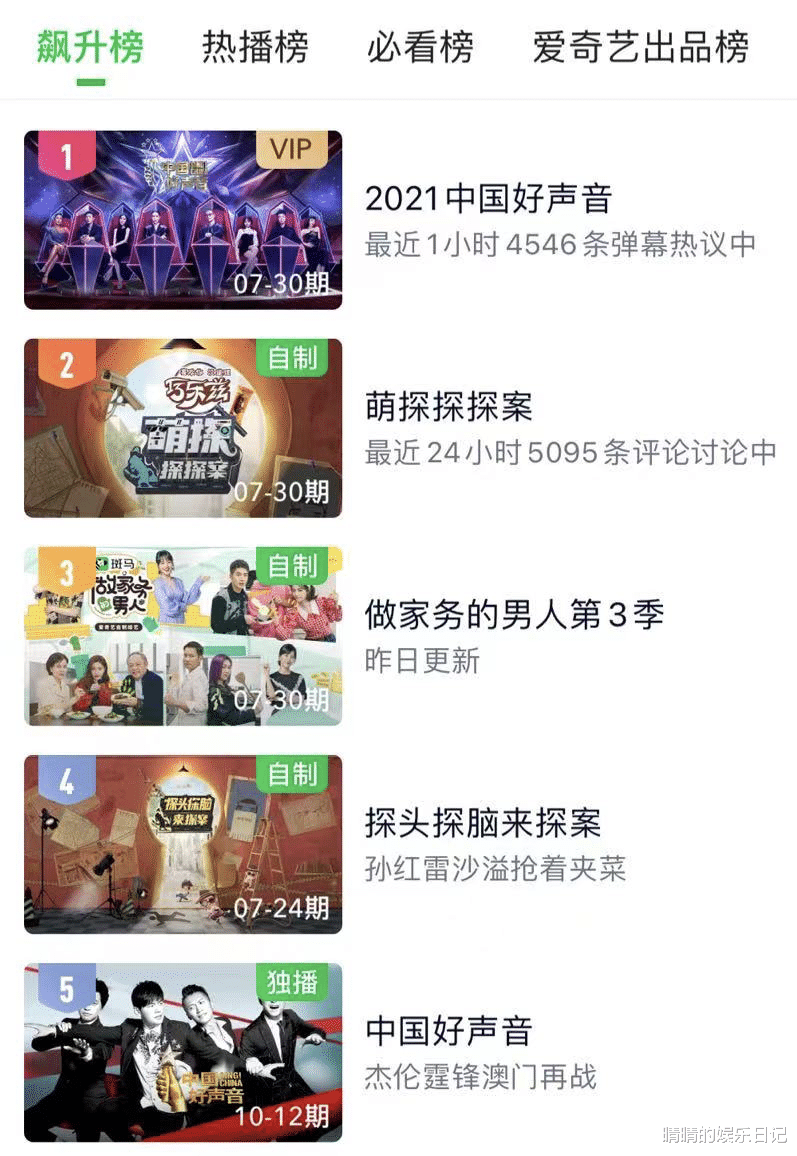Switch to the 热播榜 tab
Screen dimensions: 797x1156
pos(253,47)
